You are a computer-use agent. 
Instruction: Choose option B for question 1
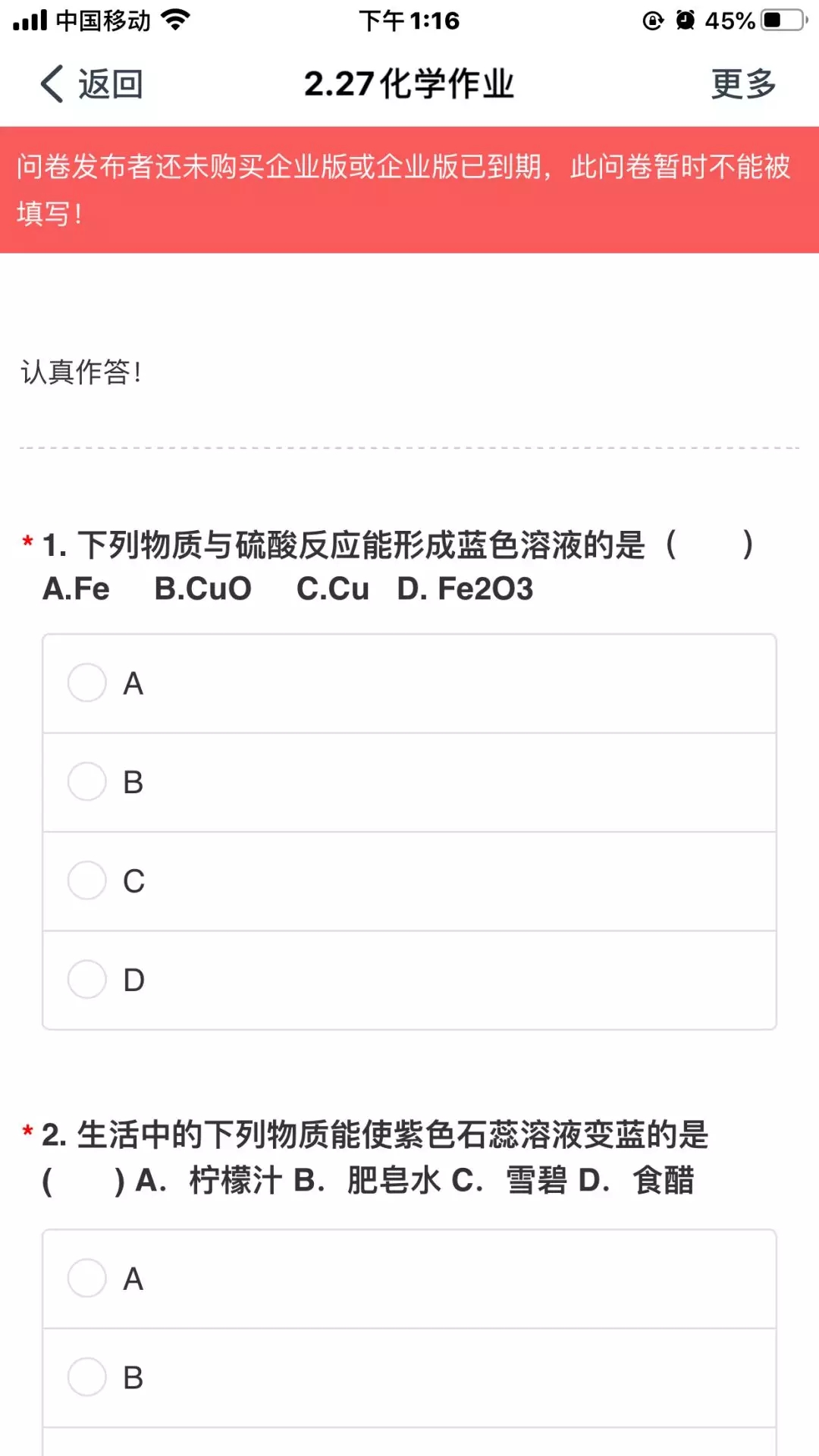click(409, 782)
